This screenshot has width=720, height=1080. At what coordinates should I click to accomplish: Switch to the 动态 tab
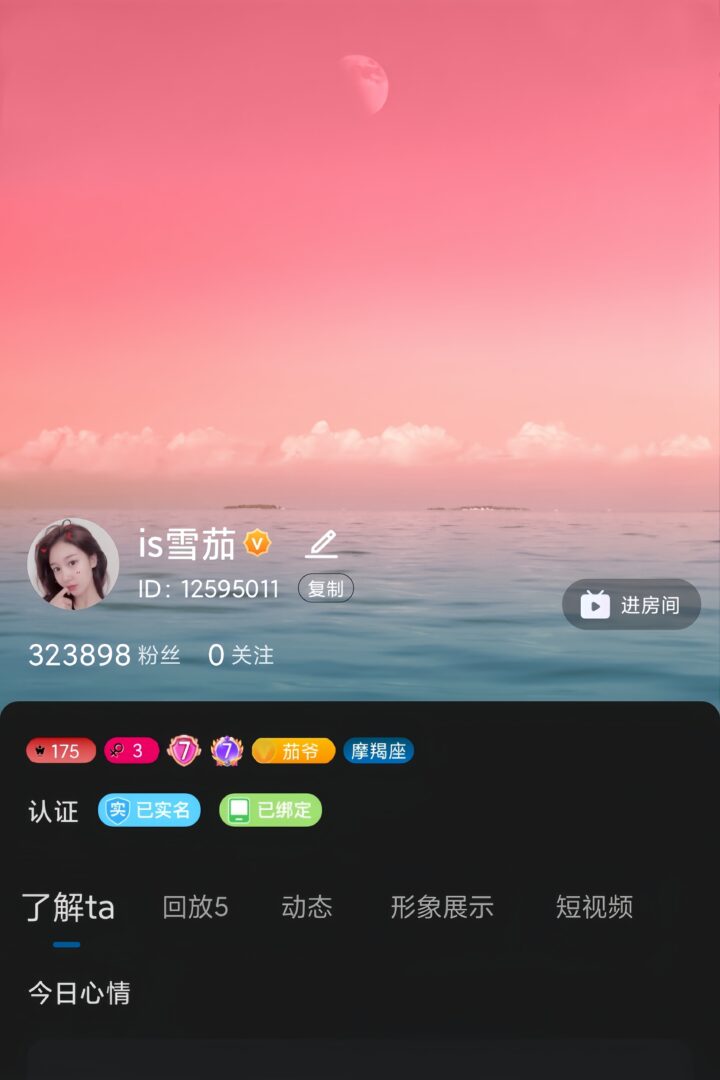coord(307,907)
